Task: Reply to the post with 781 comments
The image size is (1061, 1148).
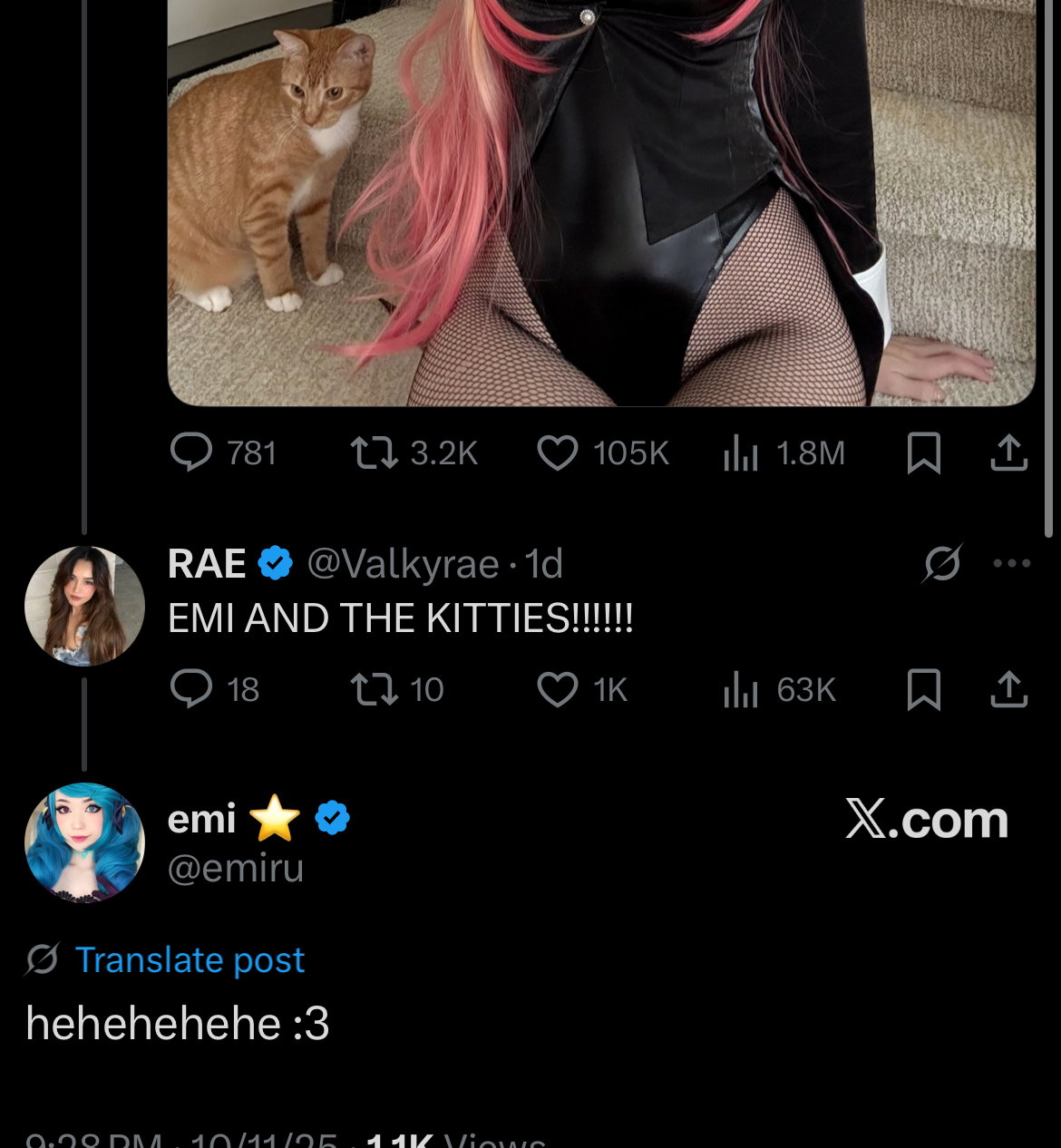Action: 191,452
